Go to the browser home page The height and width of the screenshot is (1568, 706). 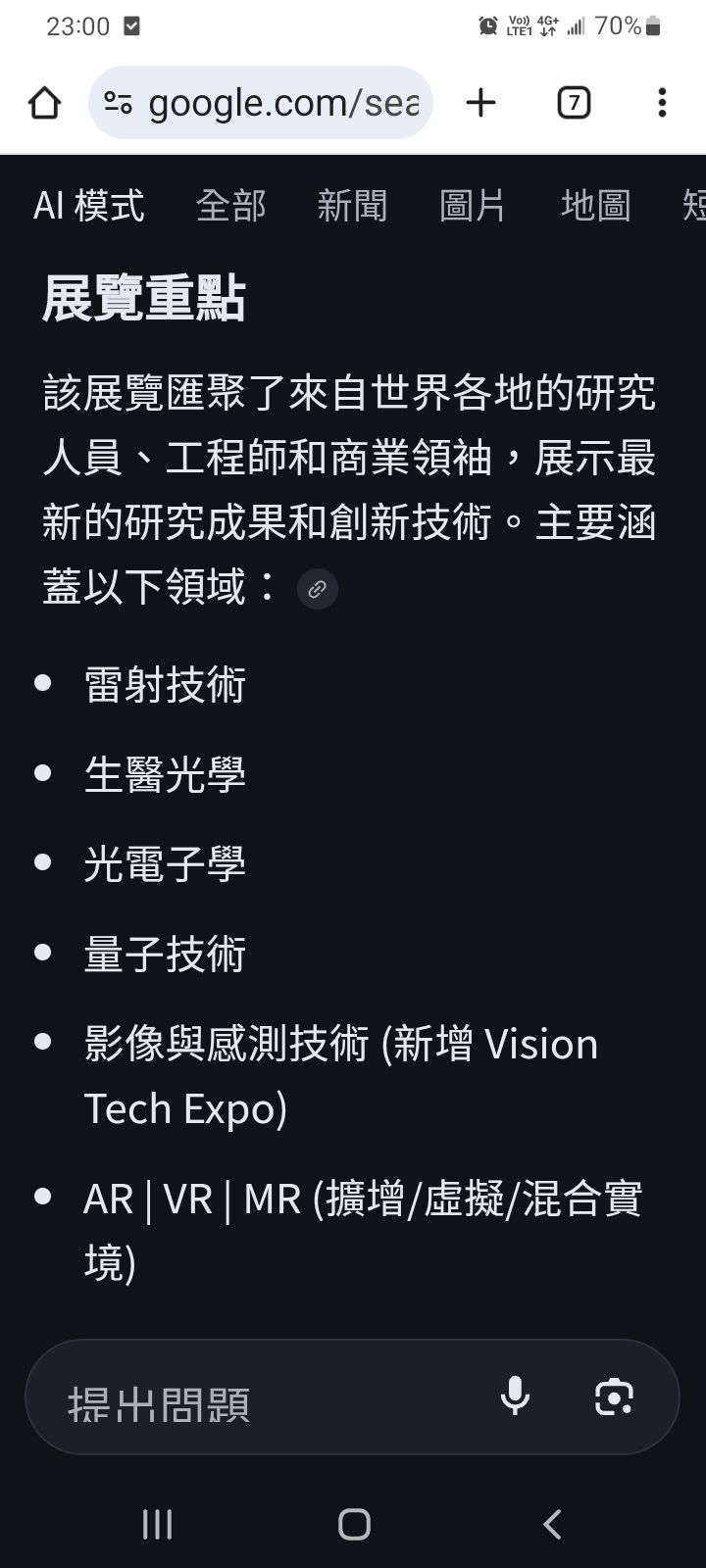(44, 103)
